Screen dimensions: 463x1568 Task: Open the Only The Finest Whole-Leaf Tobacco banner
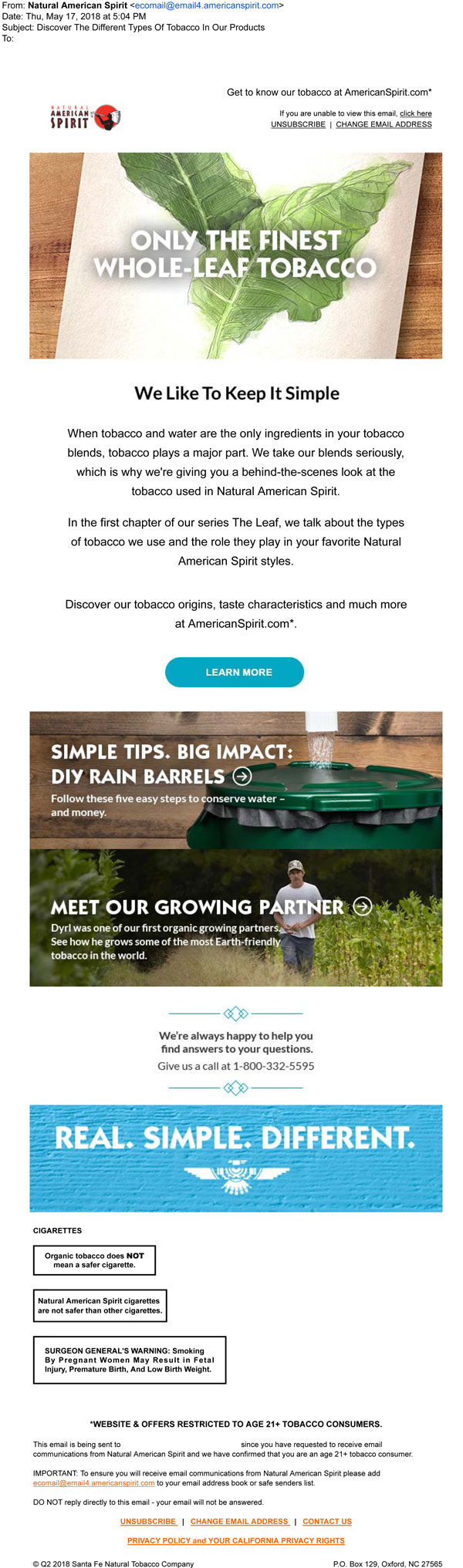235,255
